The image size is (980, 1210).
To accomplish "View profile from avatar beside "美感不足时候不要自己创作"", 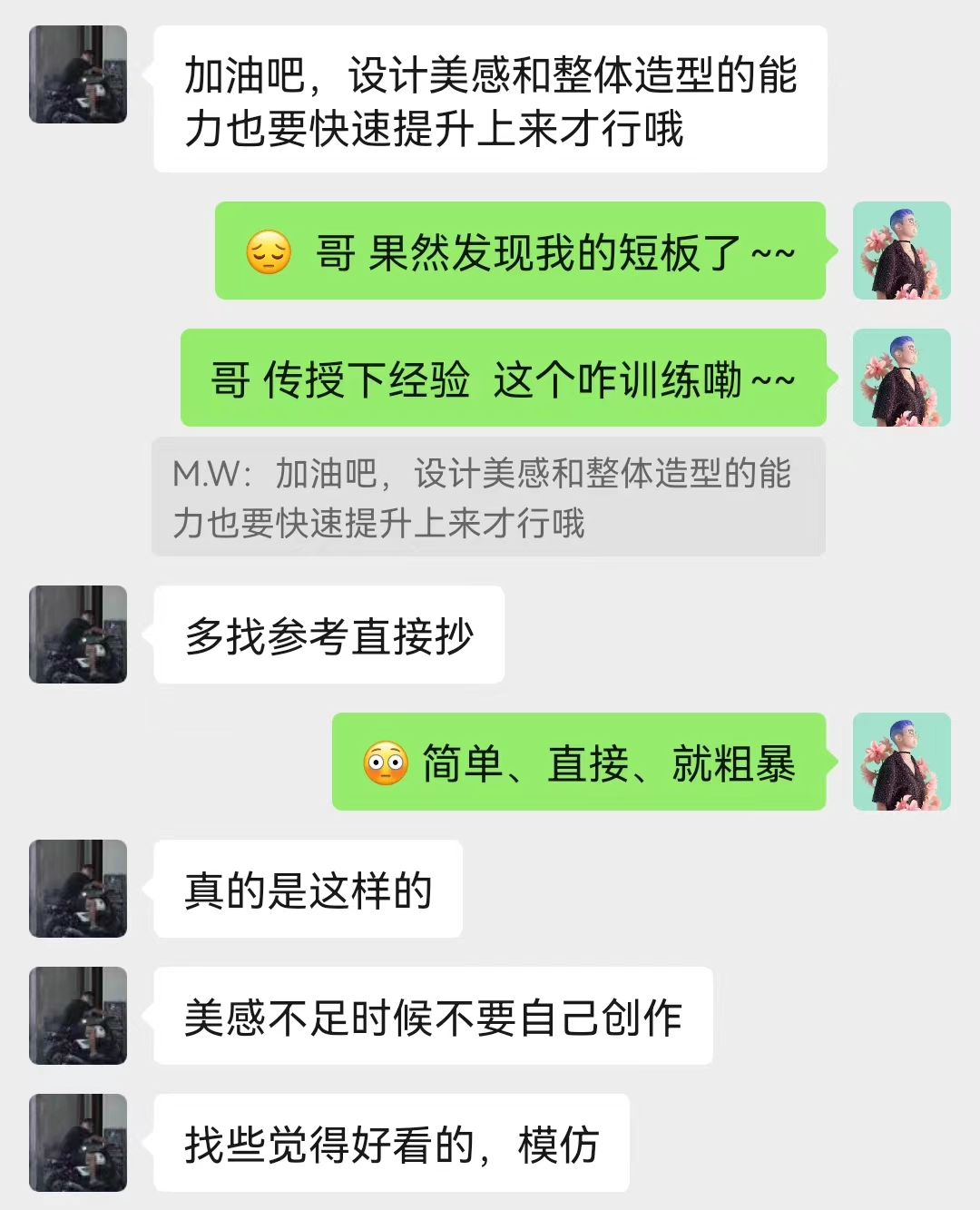I will click(78, 1016).
